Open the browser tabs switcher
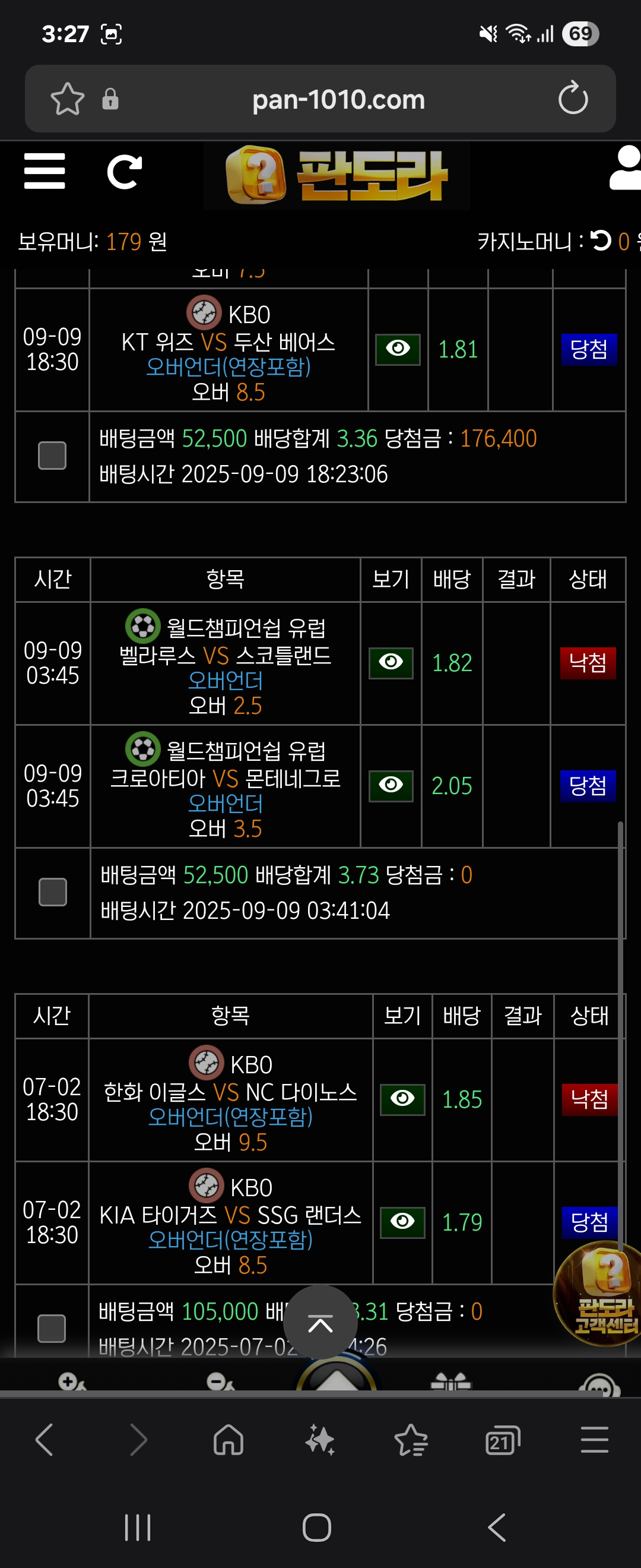This screenshot has height=1568, width=641. [502, 1440]
